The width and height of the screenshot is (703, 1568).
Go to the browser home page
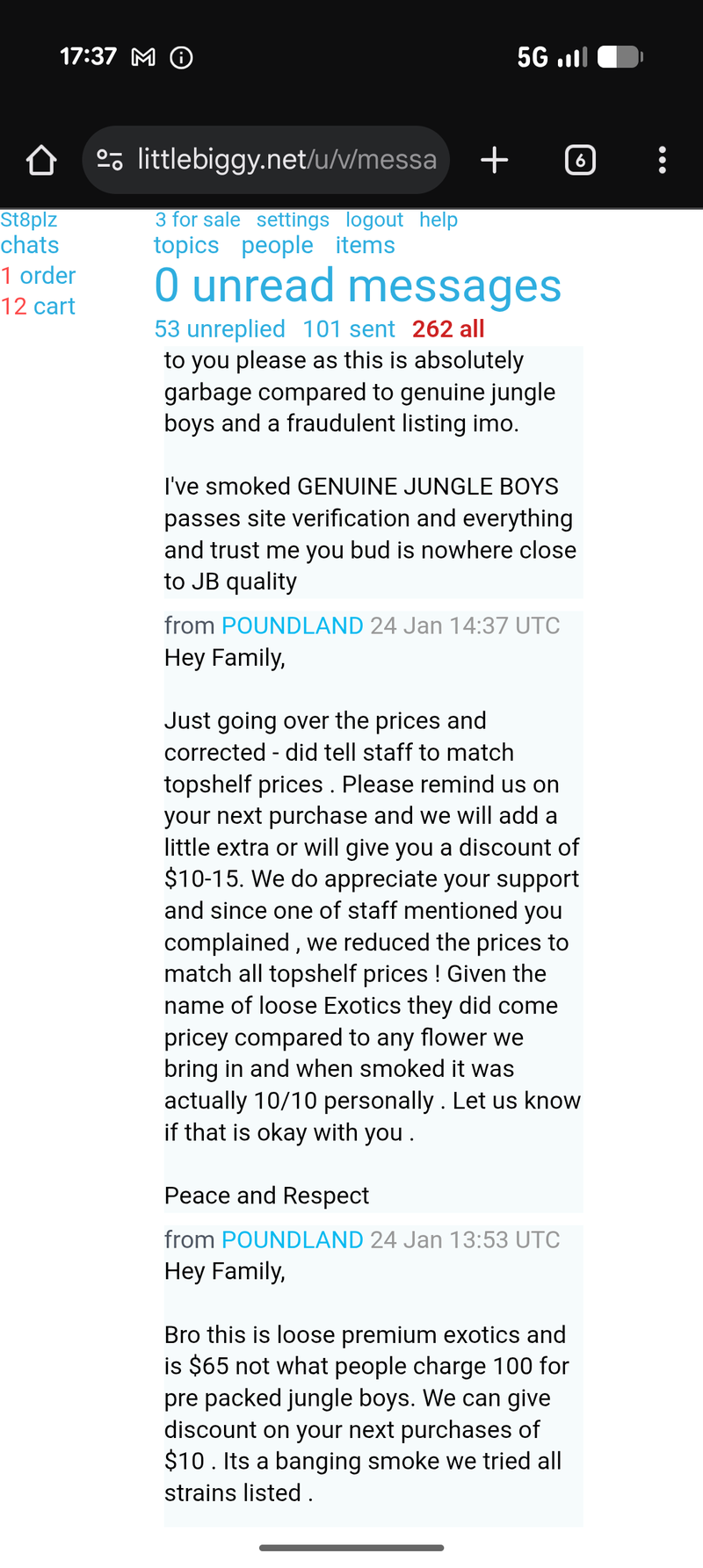(41, 160)
